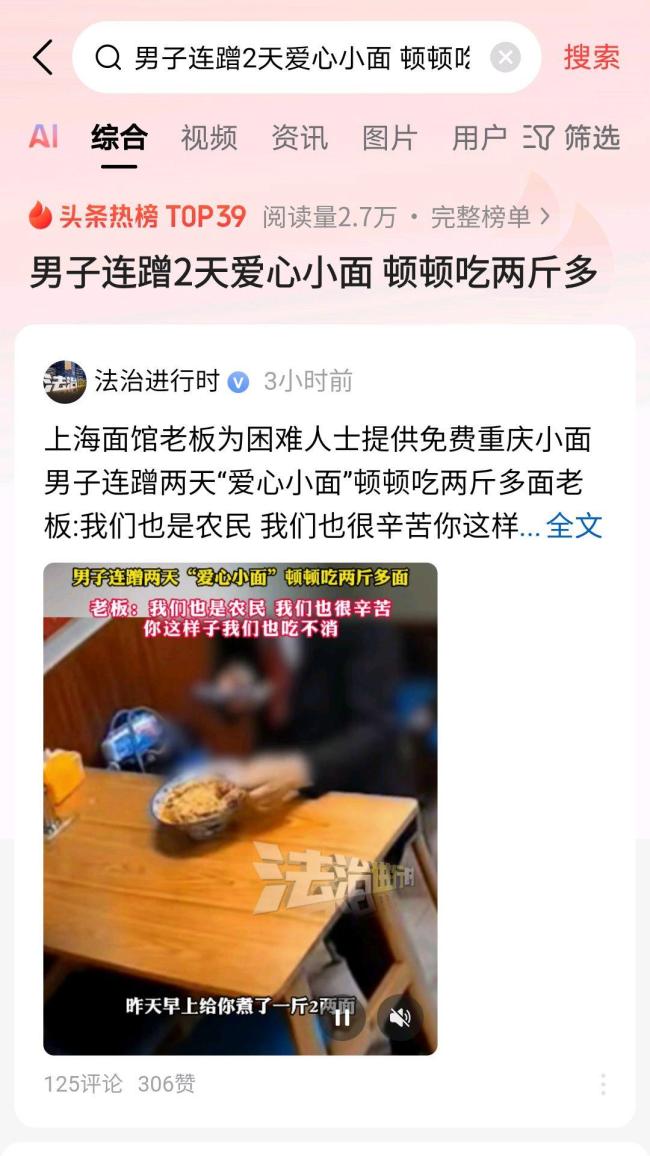Unmute the video sound
650x1156 pixels.
point(400,1017)
